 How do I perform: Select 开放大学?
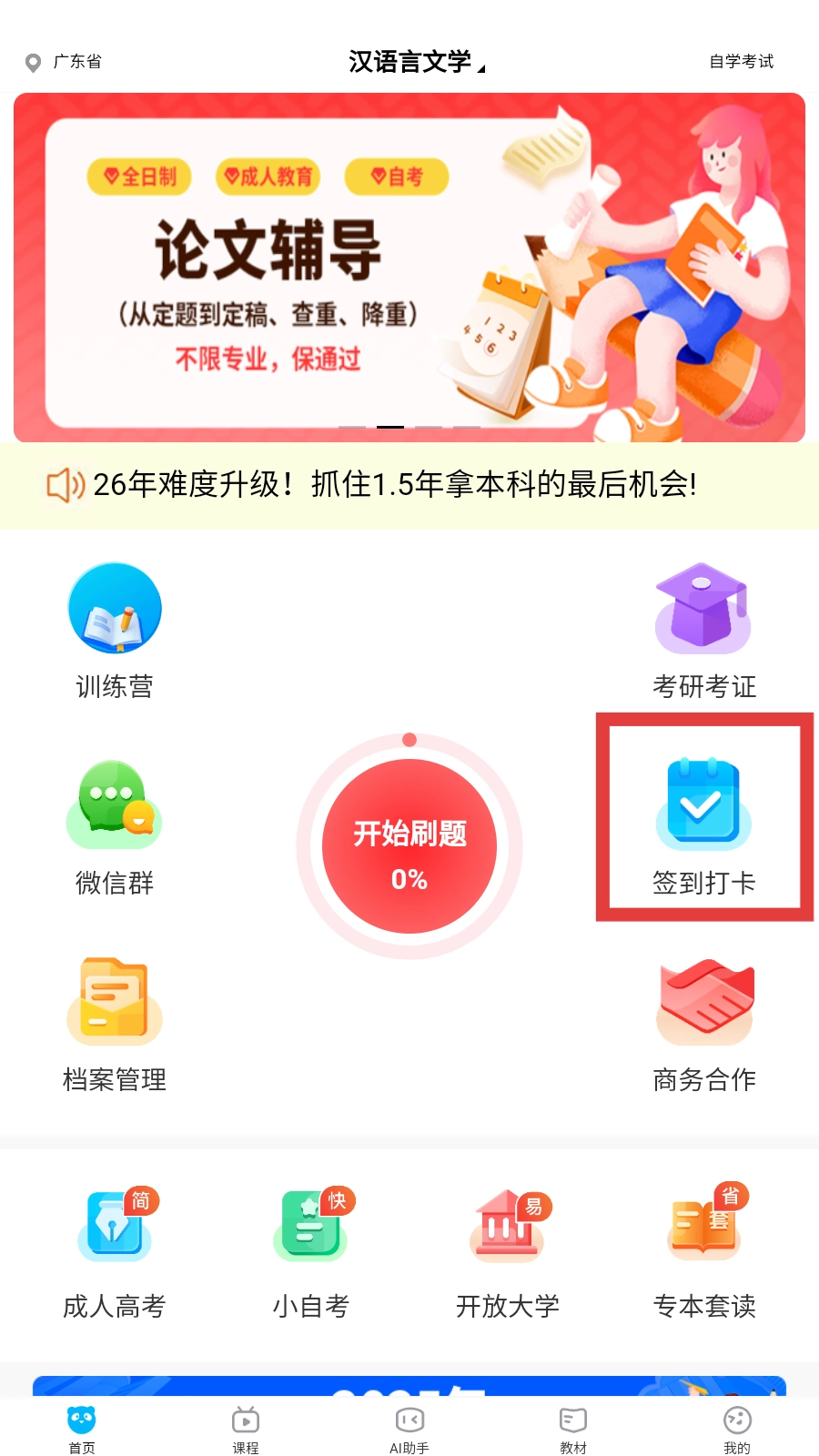coord(508,1253)
